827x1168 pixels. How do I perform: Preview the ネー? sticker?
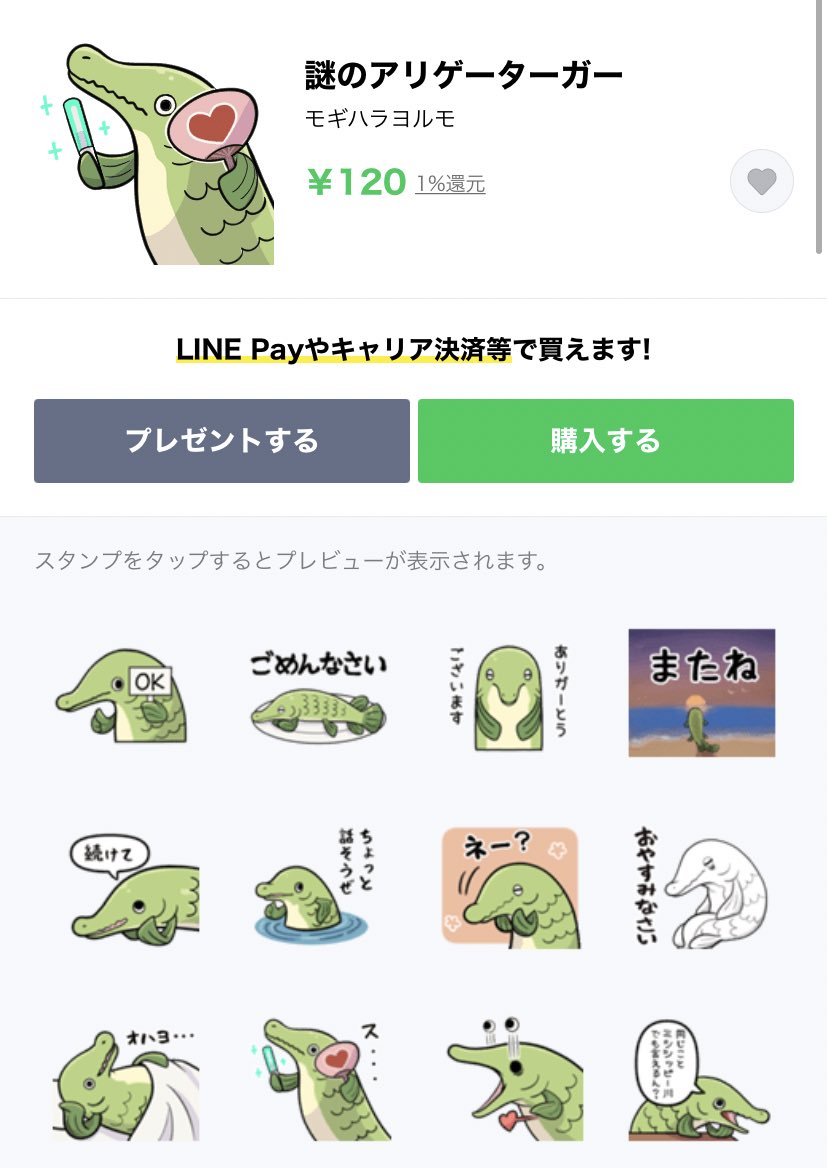[510, 888]
